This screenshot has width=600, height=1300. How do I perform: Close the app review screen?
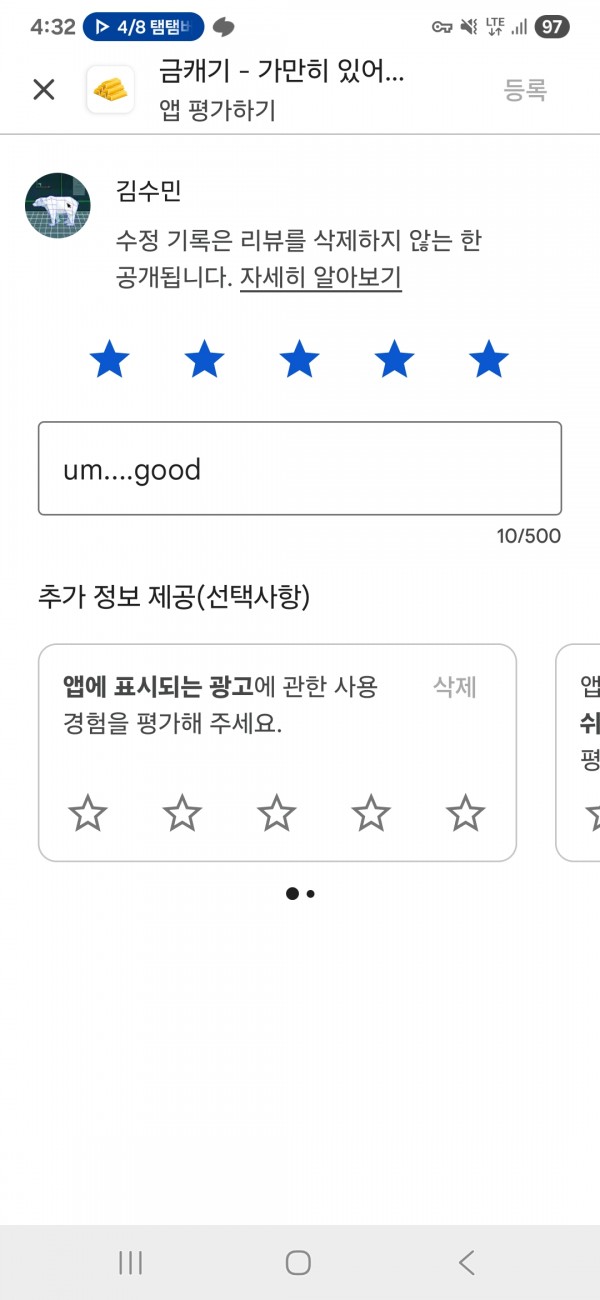(44, 90)
